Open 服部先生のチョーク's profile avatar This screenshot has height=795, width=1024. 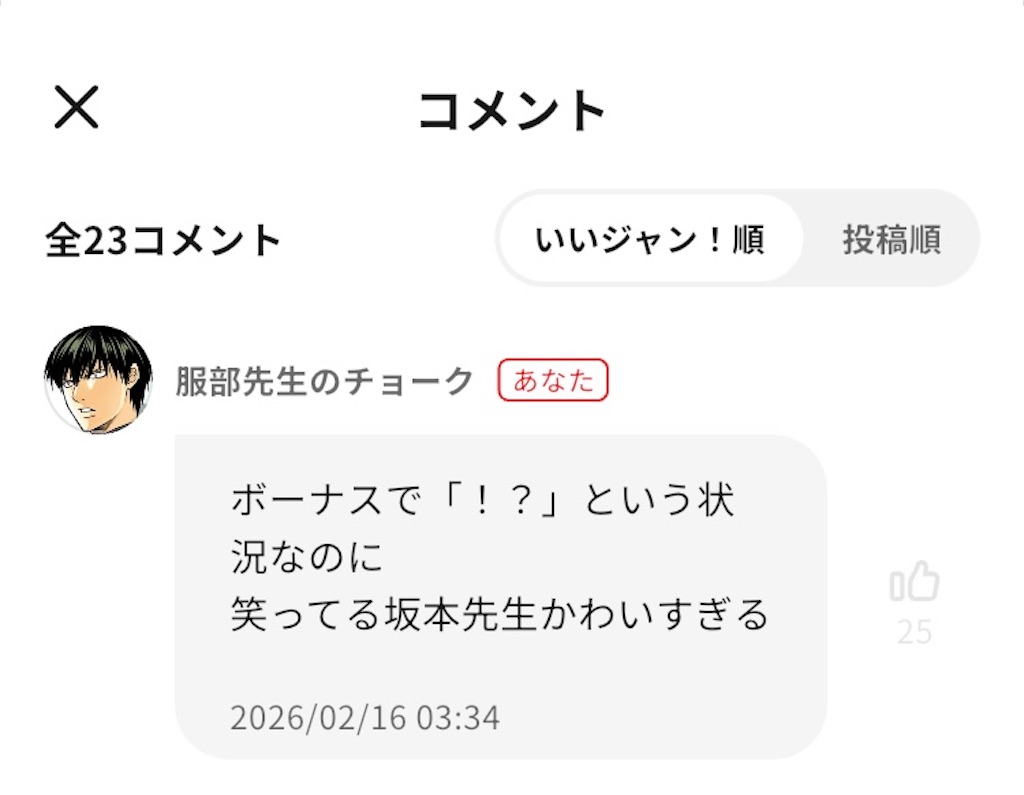coord(98,380)
